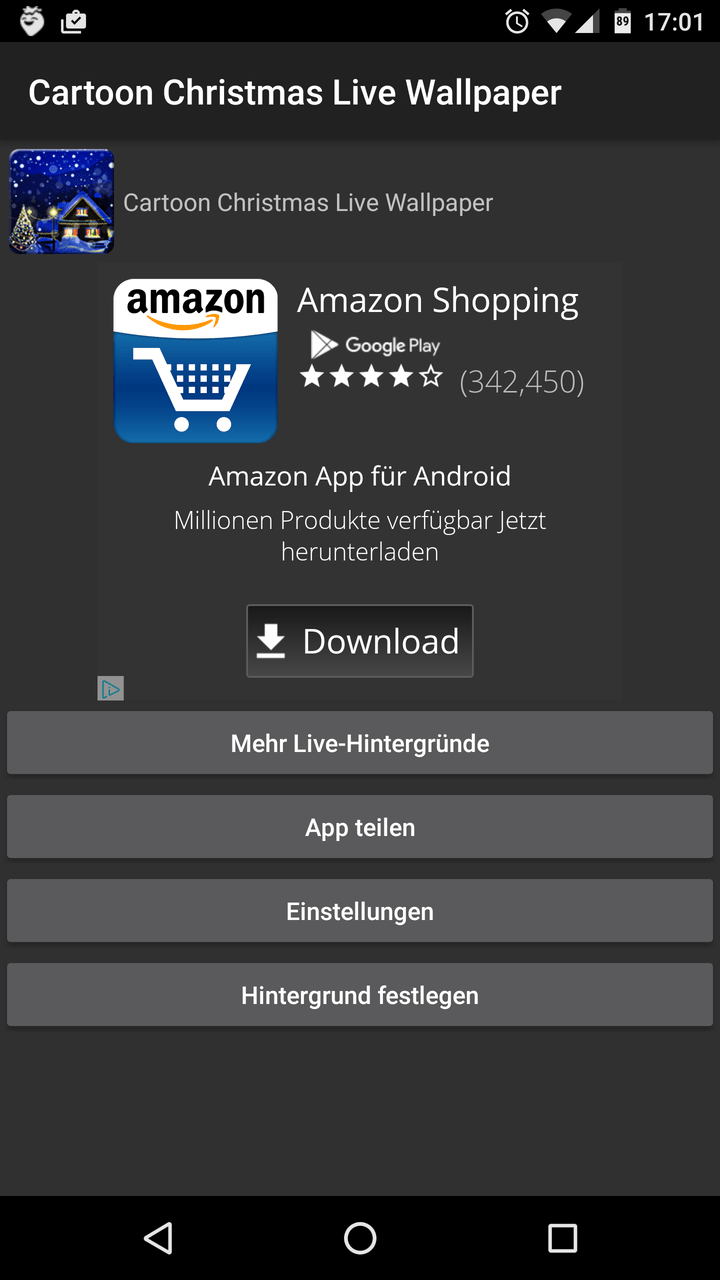The height and width of the screenshot is (1280, 720).
Task: Select Hintergrund festlegen
Action: click(x=360, y=994)
